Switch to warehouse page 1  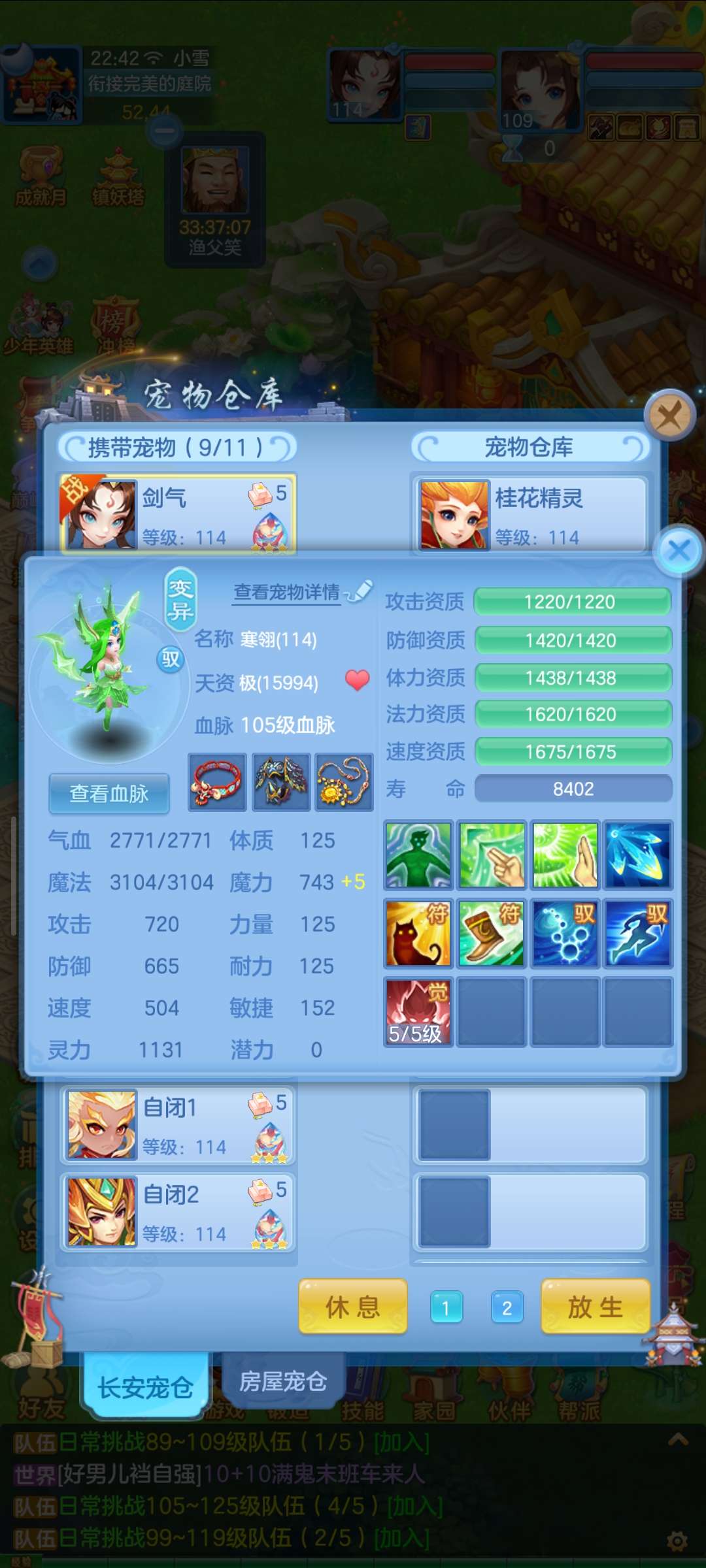[x=446, y=1307]
